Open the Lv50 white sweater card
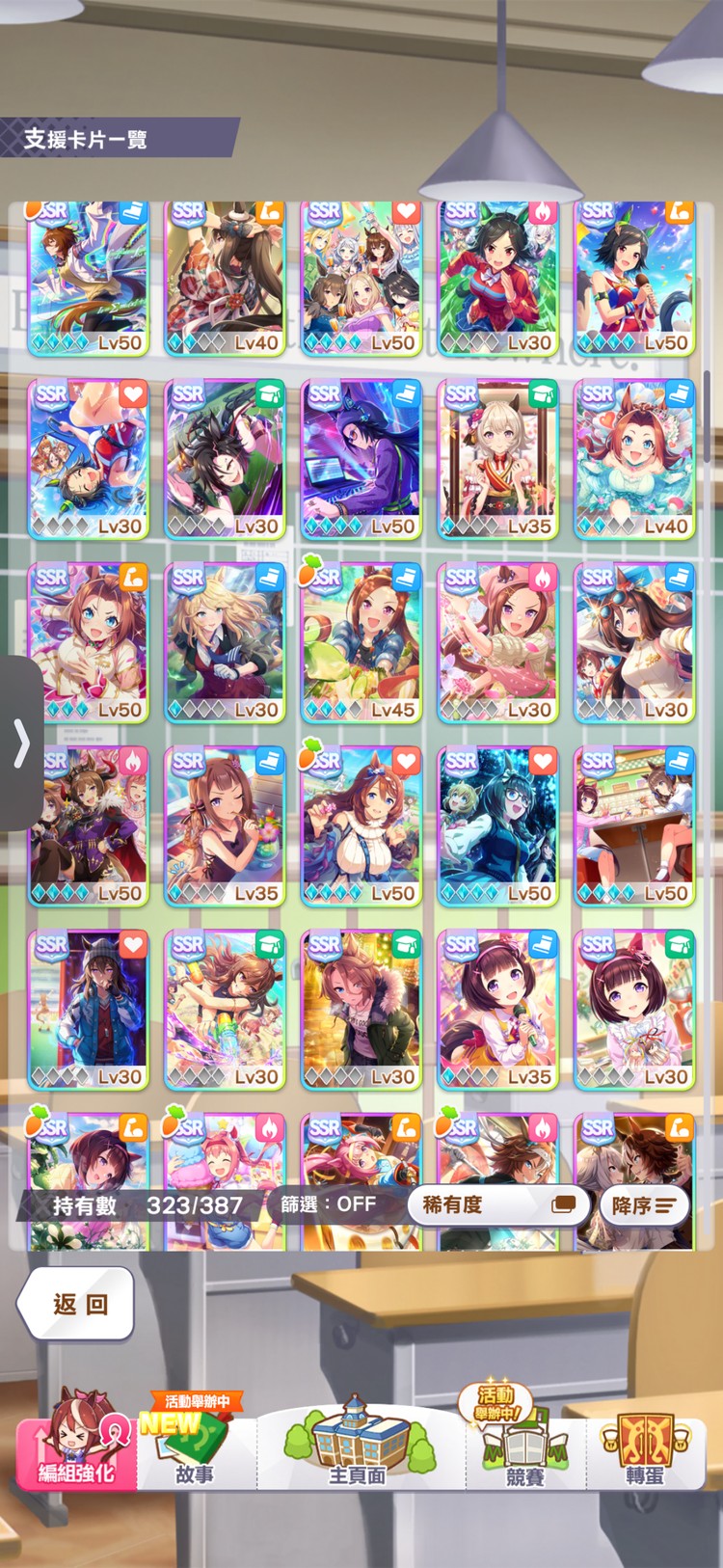 (361, 825)
